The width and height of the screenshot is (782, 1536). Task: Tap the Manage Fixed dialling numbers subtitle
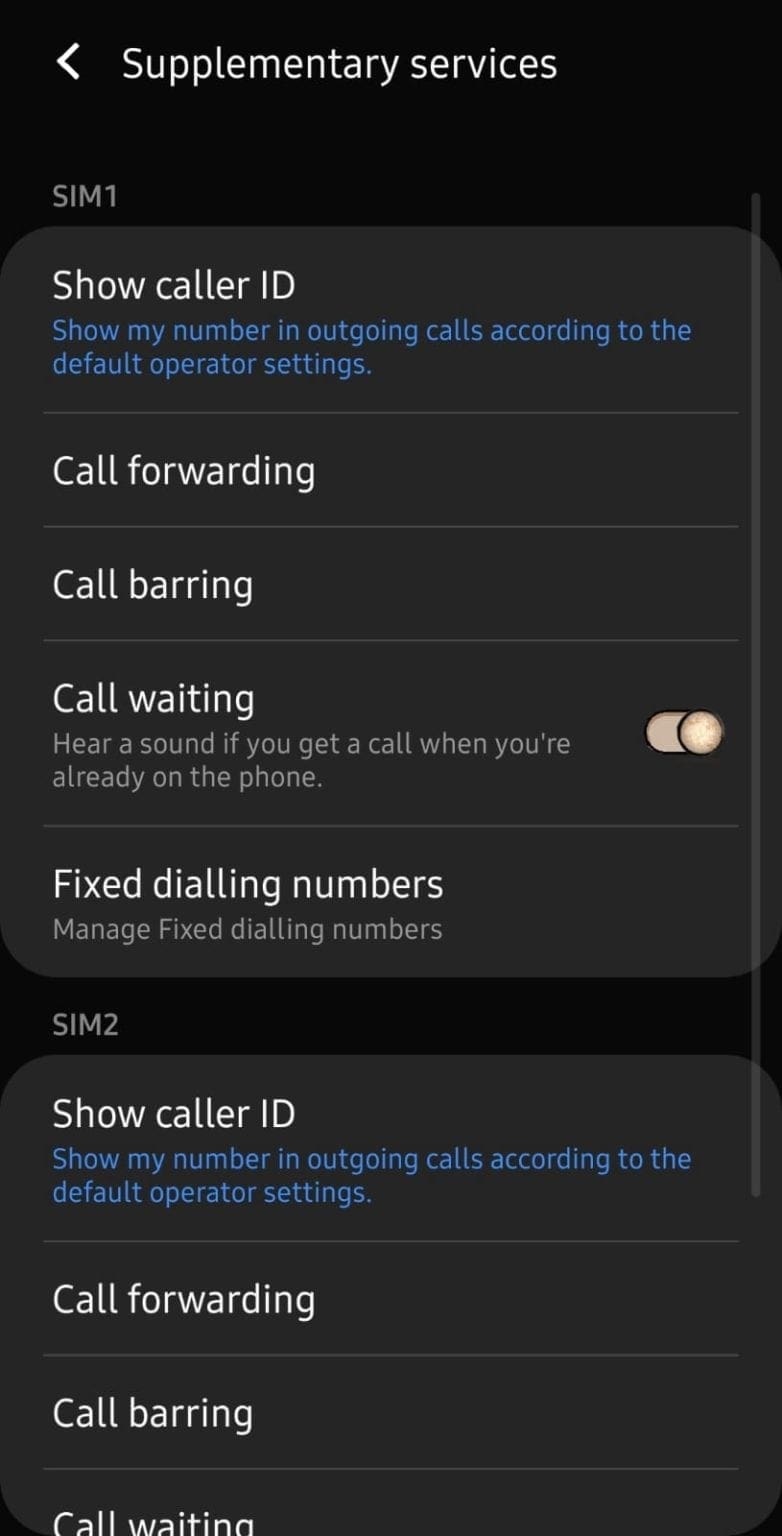pos(246,929)
